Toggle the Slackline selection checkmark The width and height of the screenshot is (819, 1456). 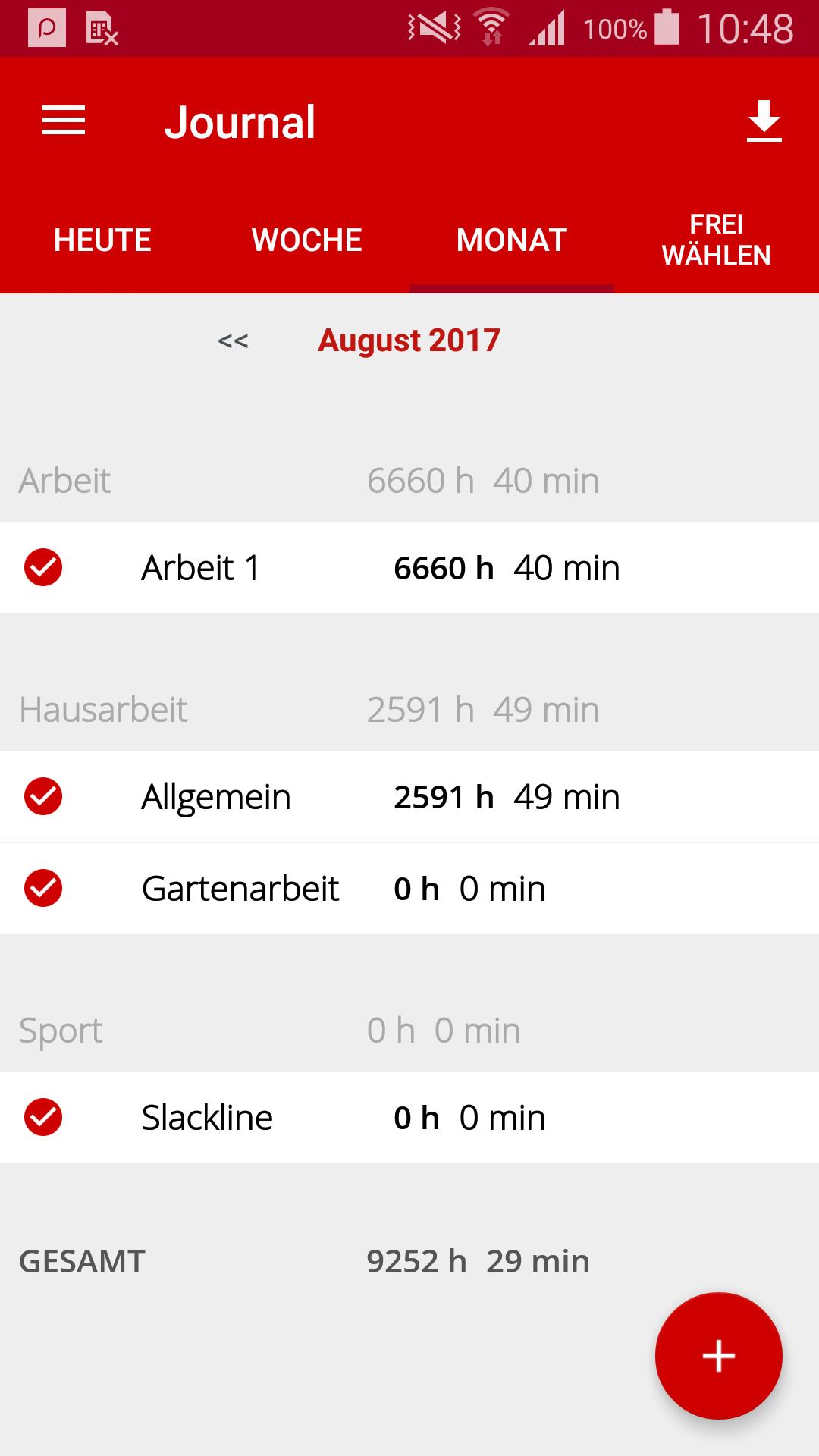tap(43, 1117)
